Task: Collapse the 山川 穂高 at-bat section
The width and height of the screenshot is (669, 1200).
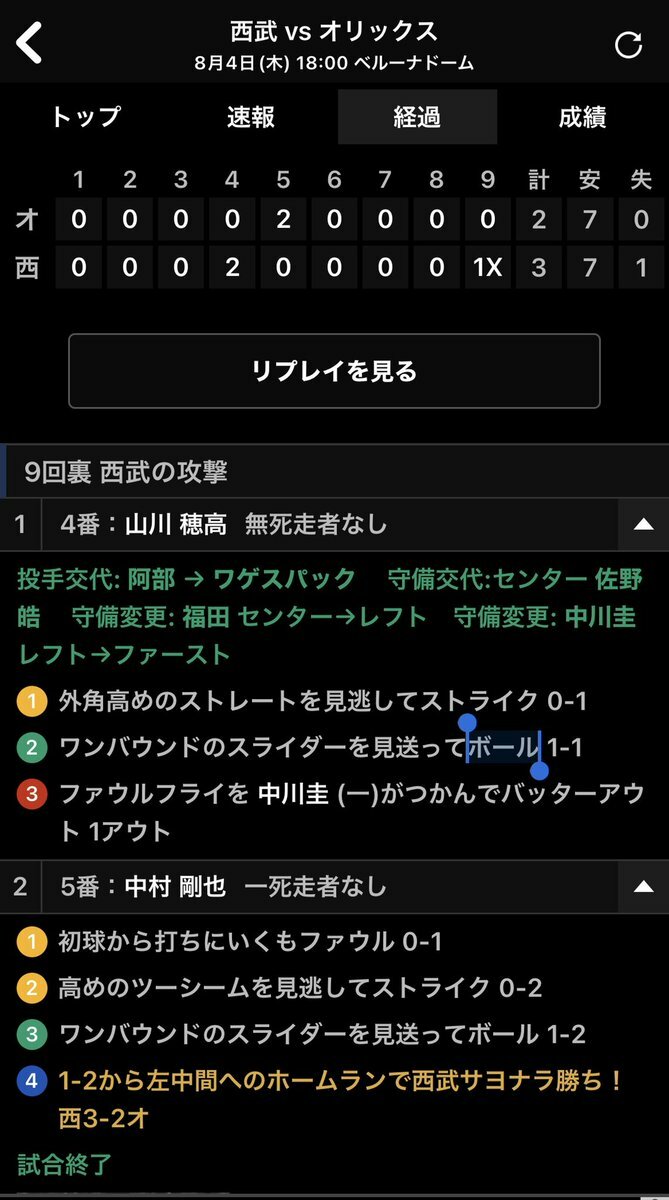Action: tap(643, 524)
